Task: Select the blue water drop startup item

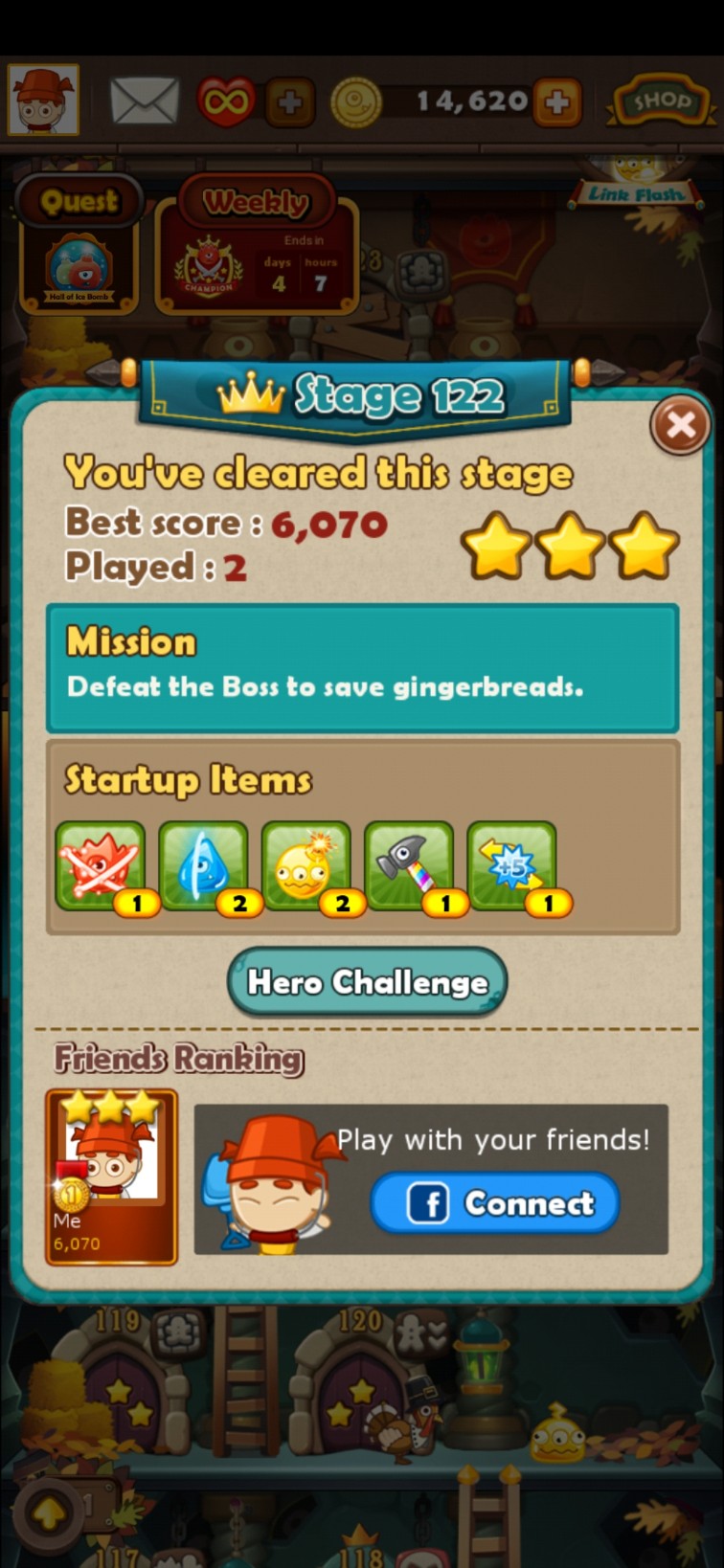Action: pos(203,866)
